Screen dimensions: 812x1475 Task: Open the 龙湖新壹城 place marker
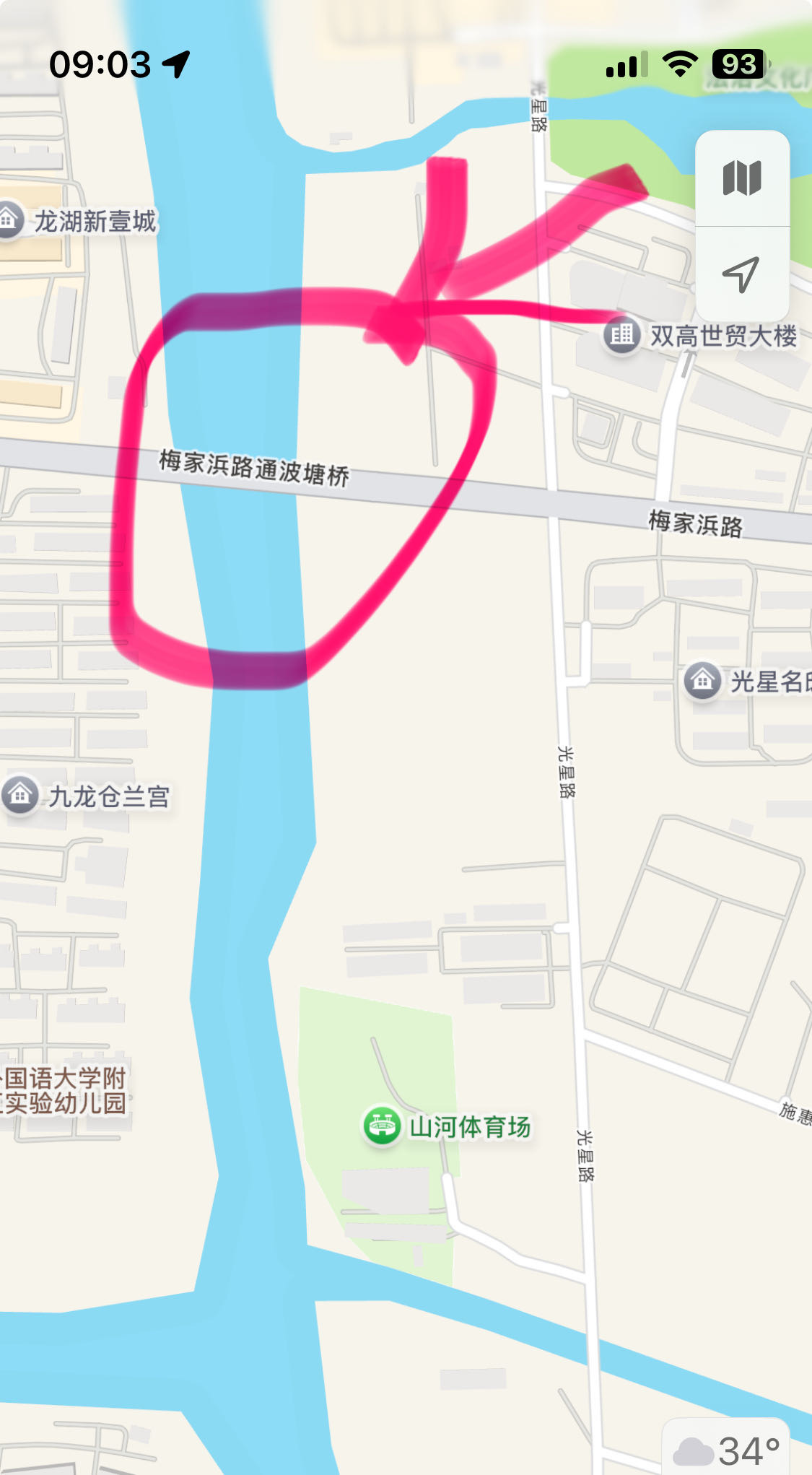tap(9, 219)
